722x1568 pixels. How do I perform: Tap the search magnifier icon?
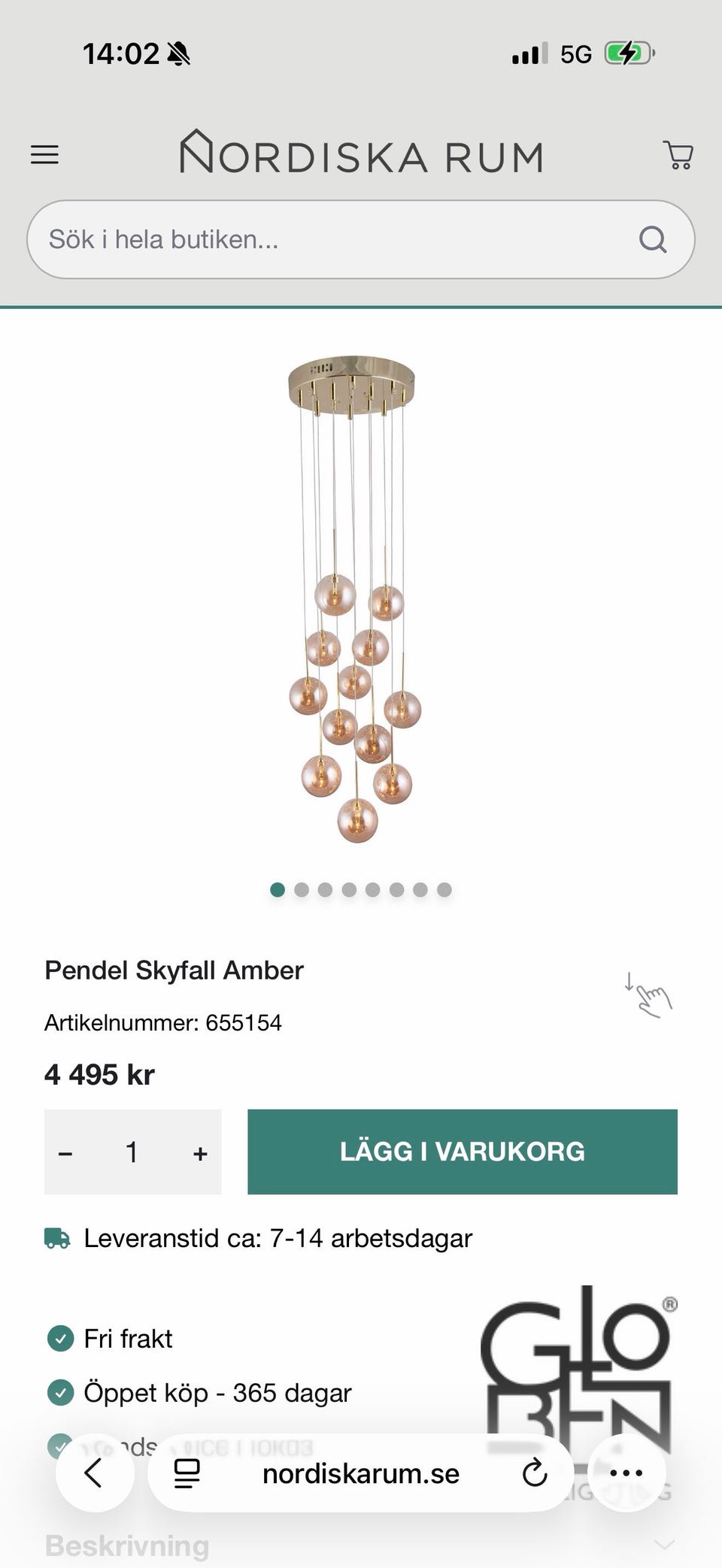point(652,240)
